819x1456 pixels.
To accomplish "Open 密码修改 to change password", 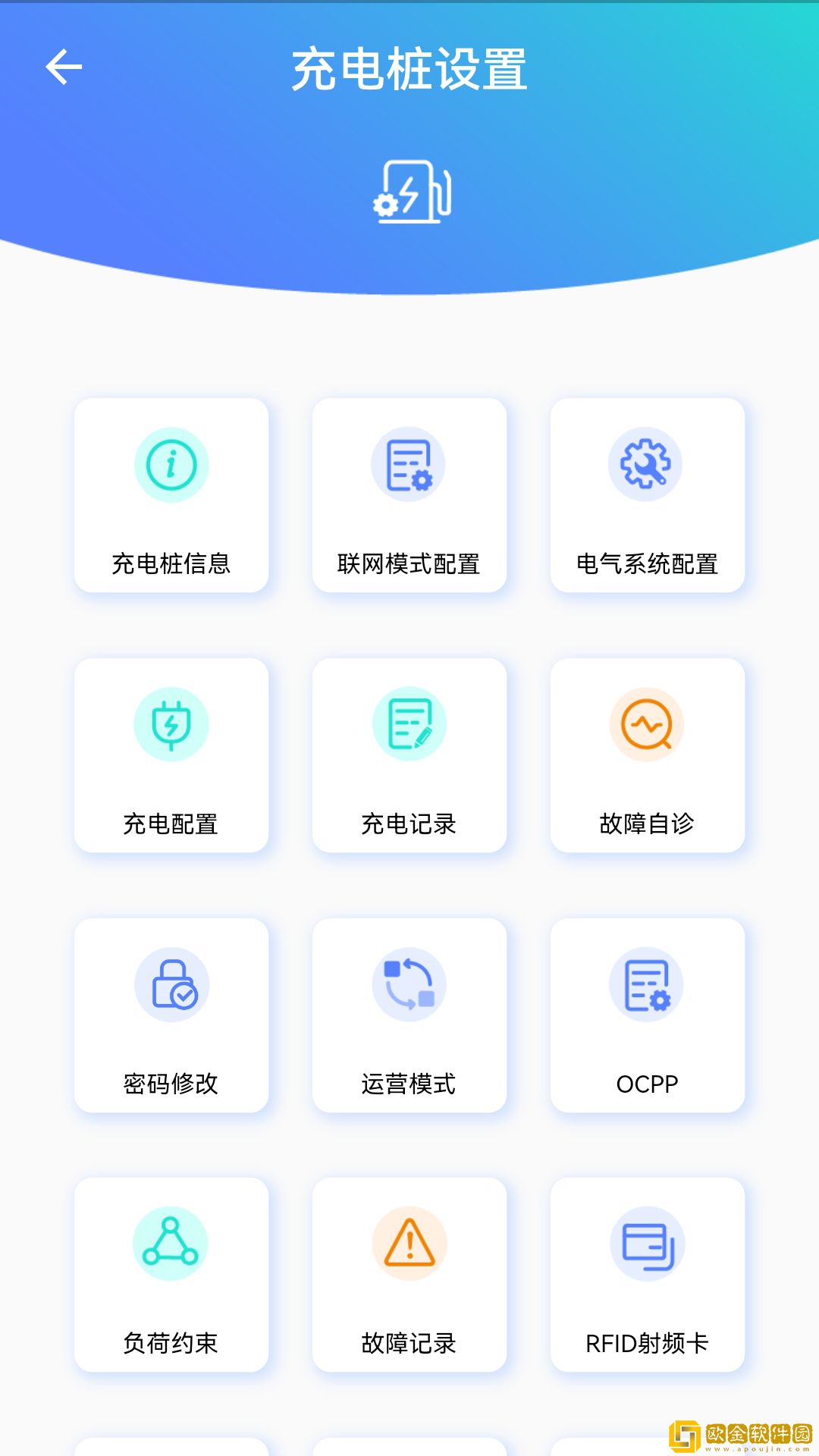I will click(x=171, y=1015).
